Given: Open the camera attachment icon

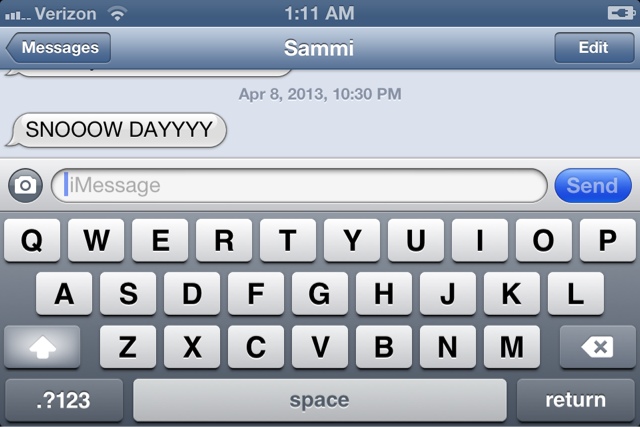Looking at the screenshot, I should (25, 186).
